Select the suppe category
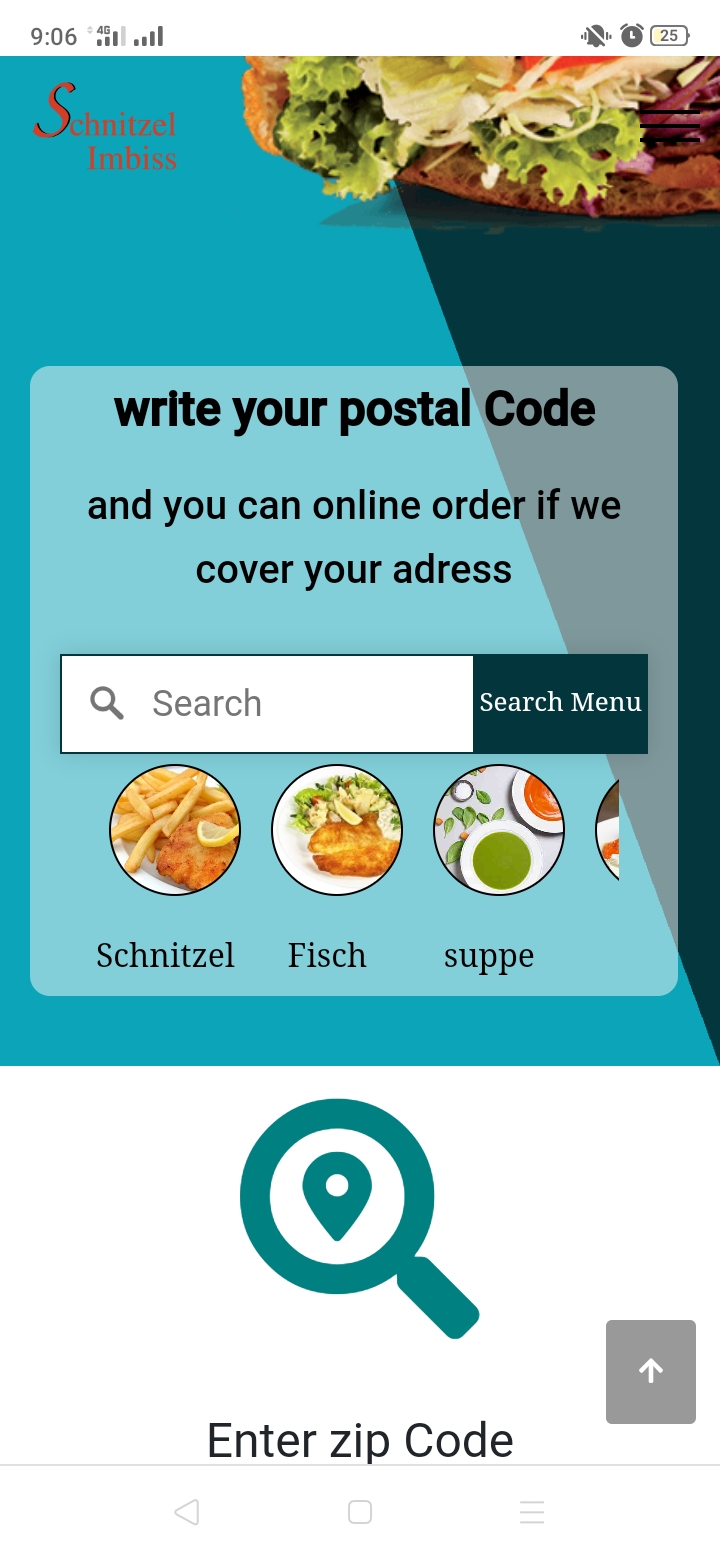This screenshot has width=720, height=1560. 498,830
